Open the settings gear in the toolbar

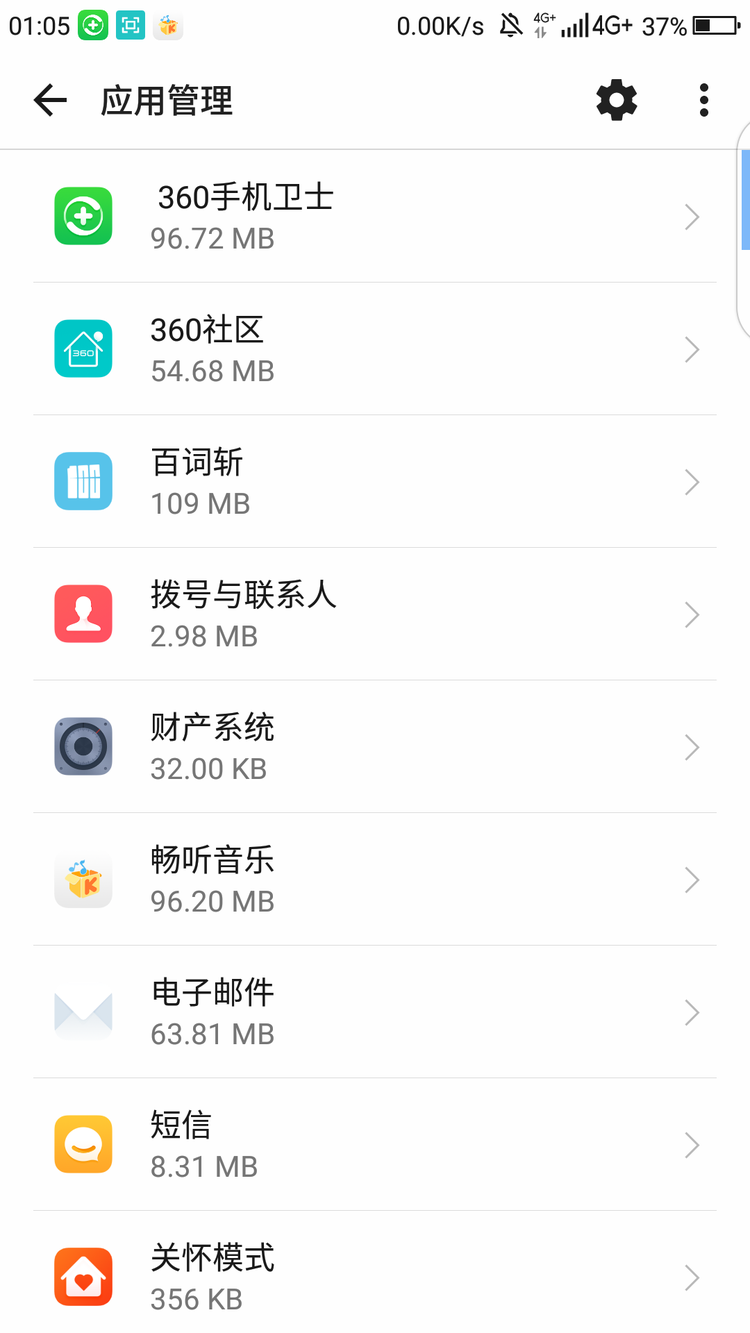616,100
